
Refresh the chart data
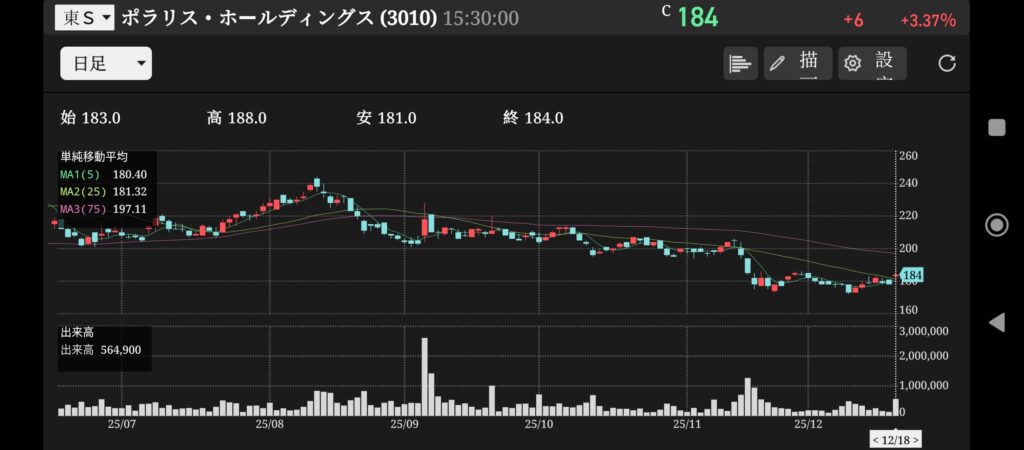tap(947, 63)
